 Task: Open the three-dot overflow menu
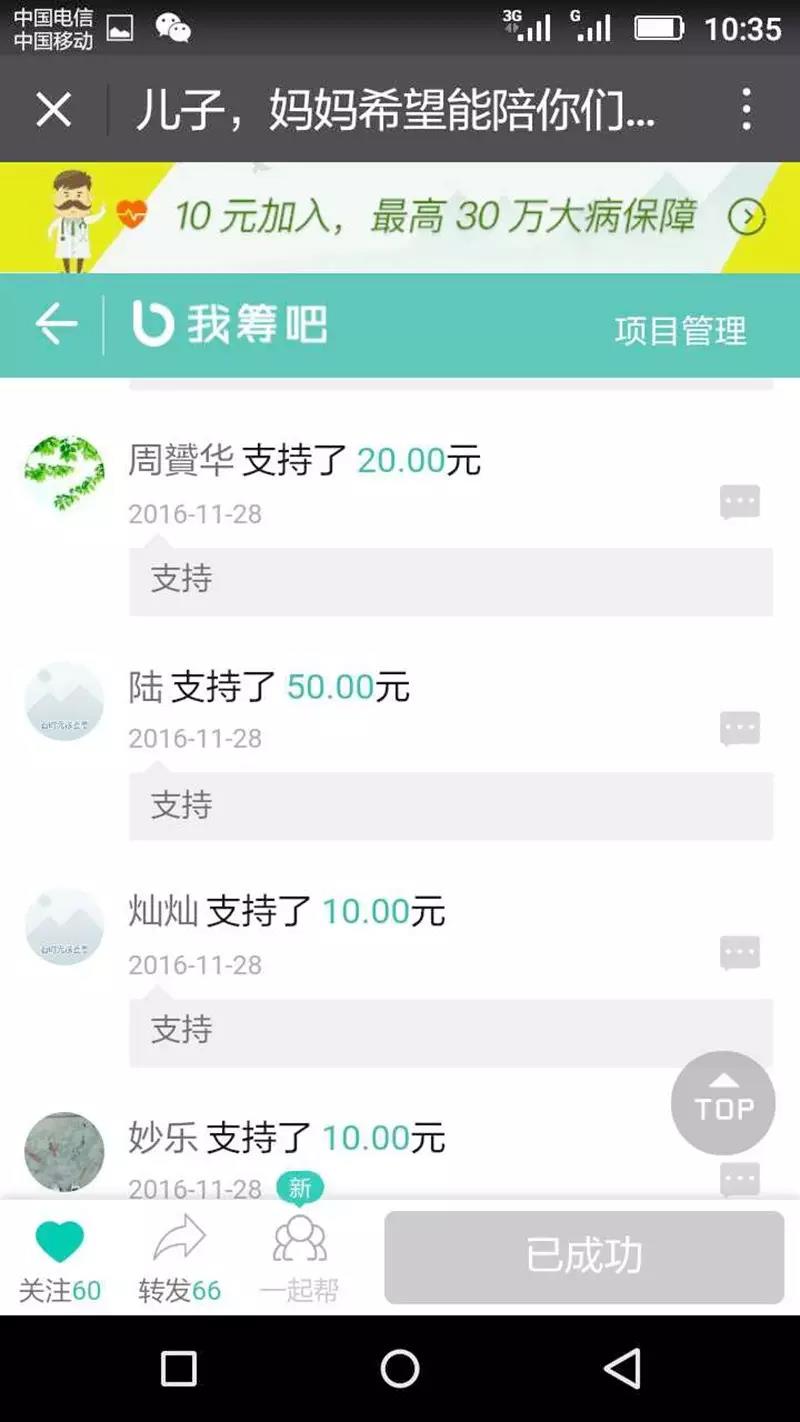[x=745, y=110]
